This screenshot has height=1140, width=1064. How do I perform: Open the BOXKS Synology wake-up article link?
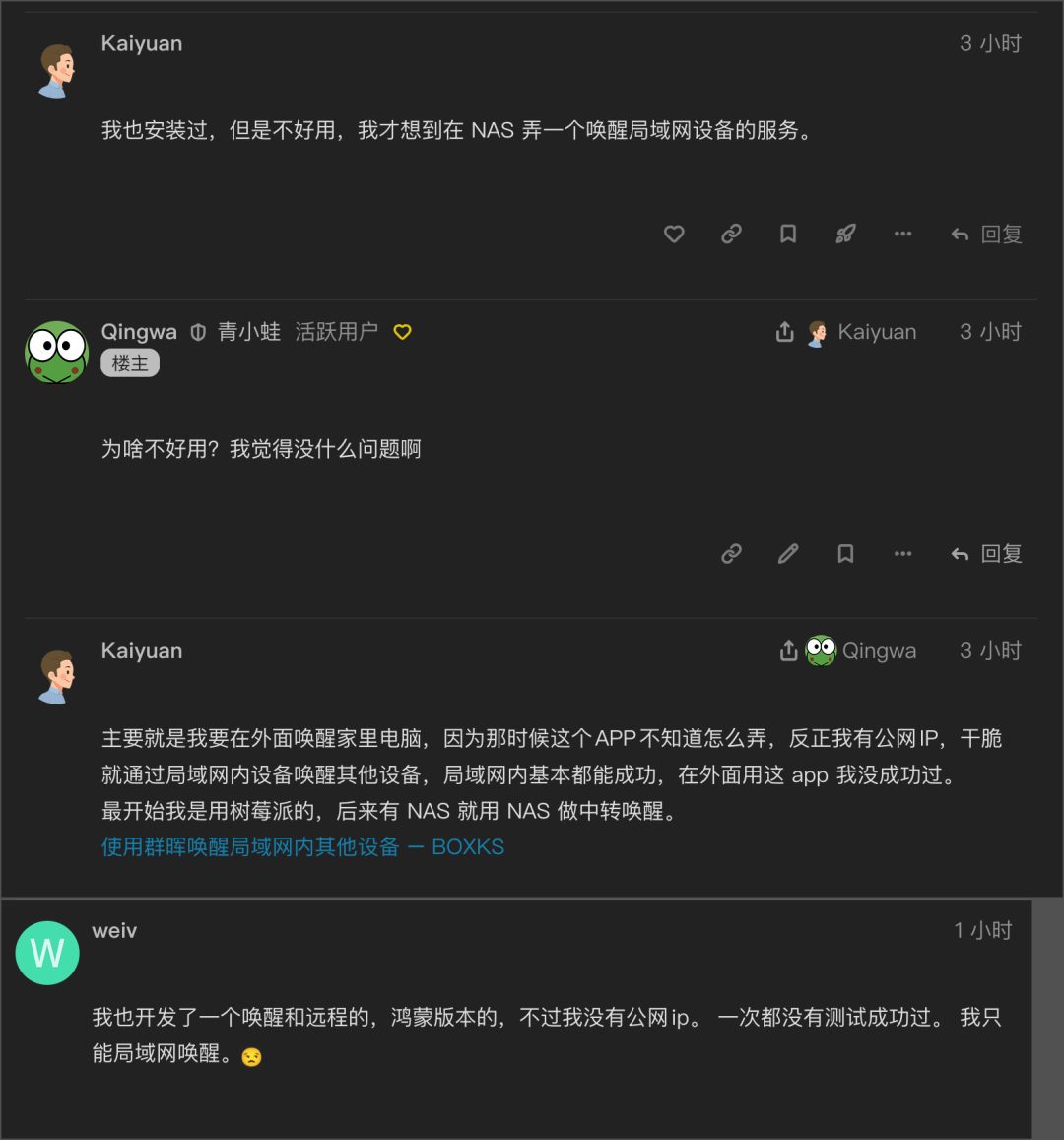[302, 847]
